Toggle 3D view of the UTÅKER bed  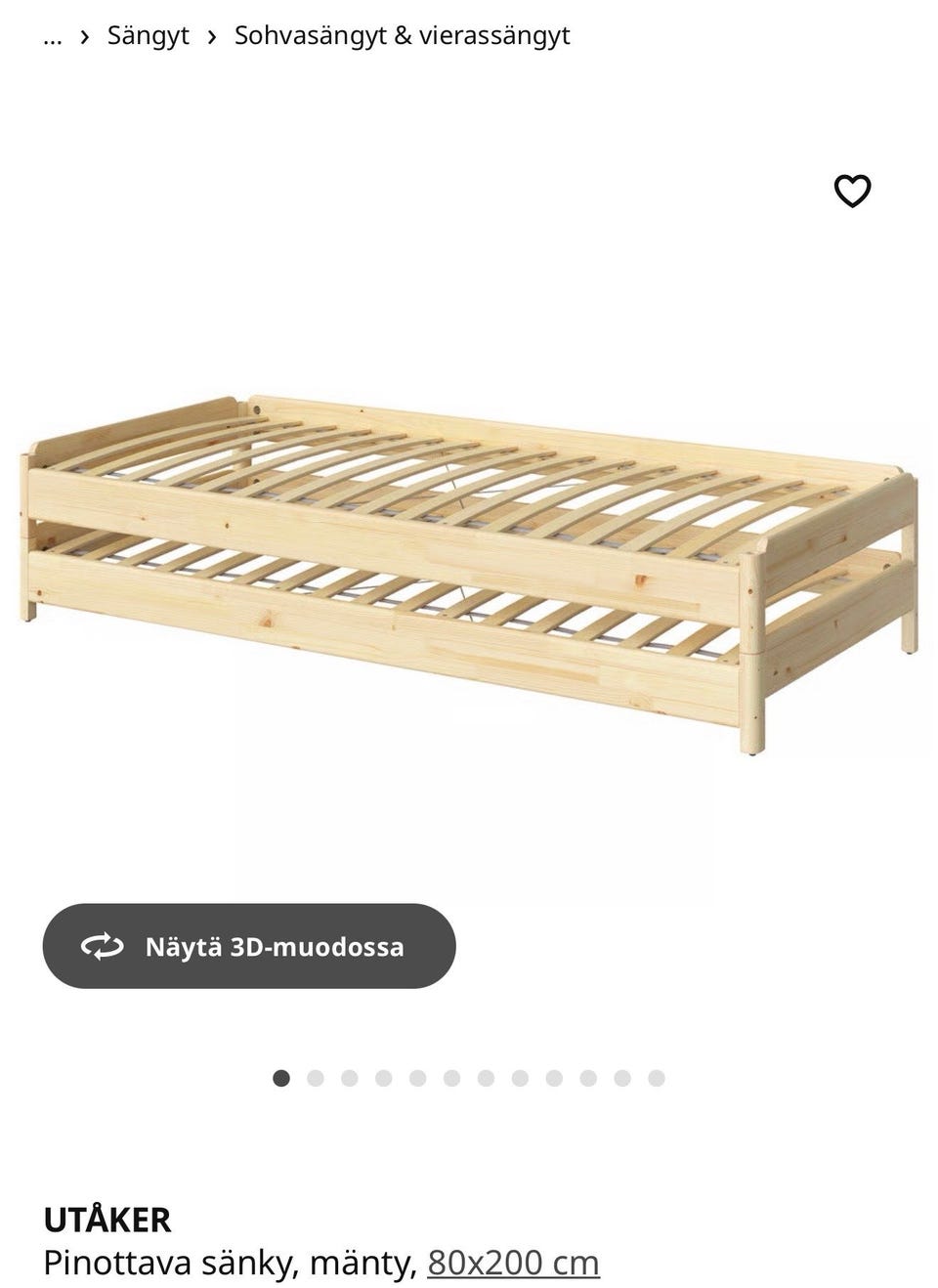pyautogui.click(x=249, y=946)
